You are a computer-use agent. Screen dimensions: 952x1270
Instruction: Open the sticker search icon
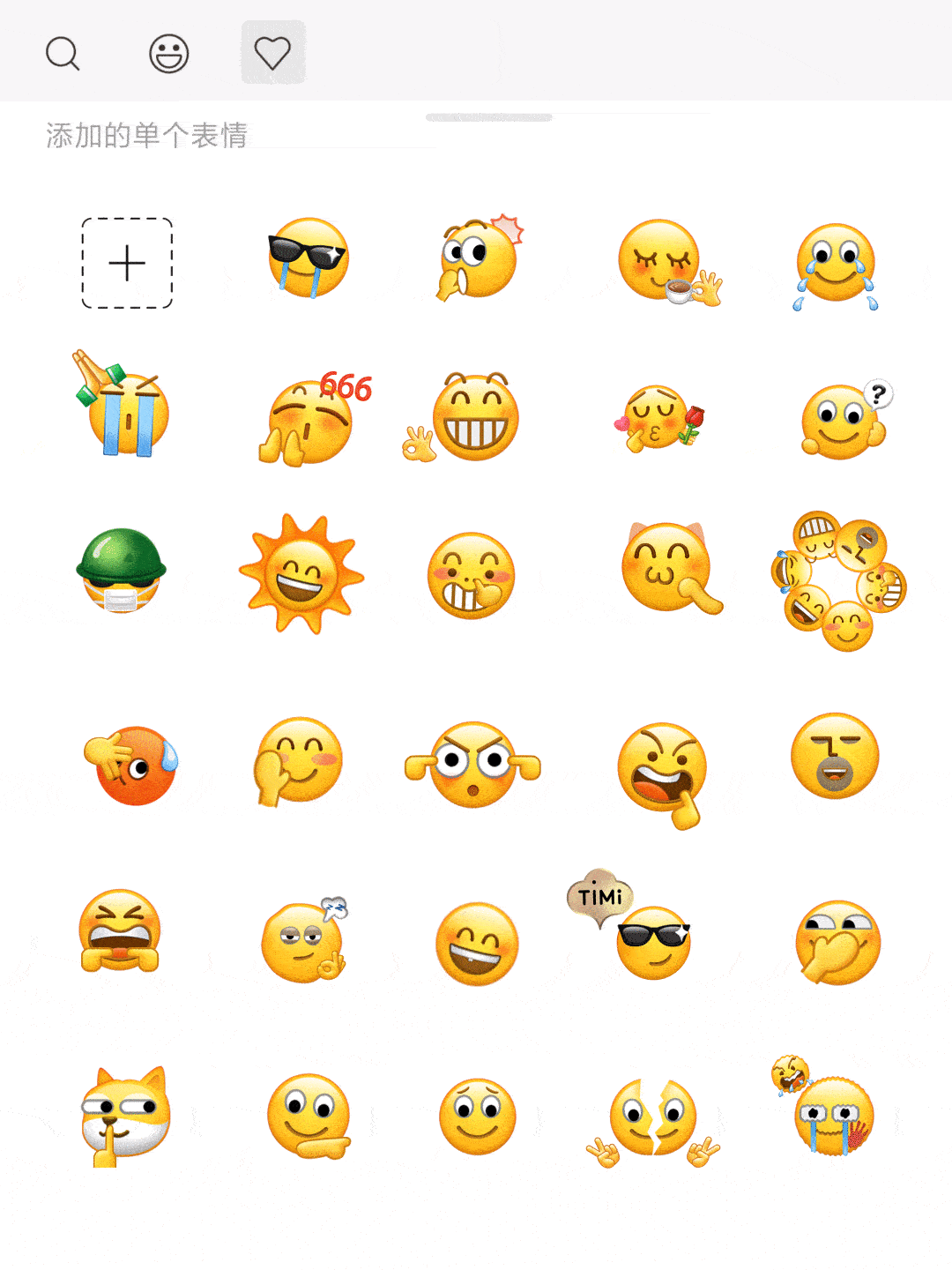(63, 53)
